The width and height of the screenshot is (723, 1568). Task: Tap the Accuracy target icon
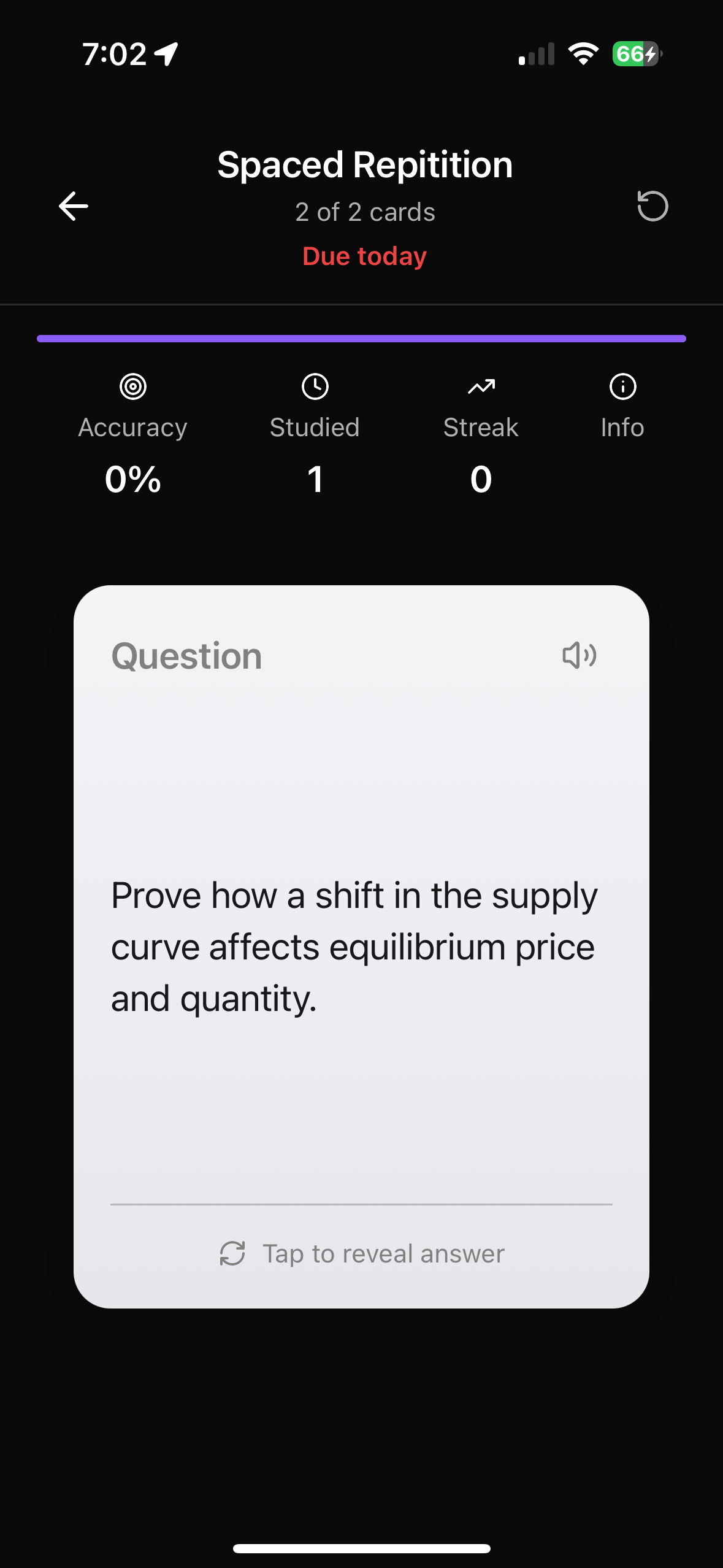(132, 386)
